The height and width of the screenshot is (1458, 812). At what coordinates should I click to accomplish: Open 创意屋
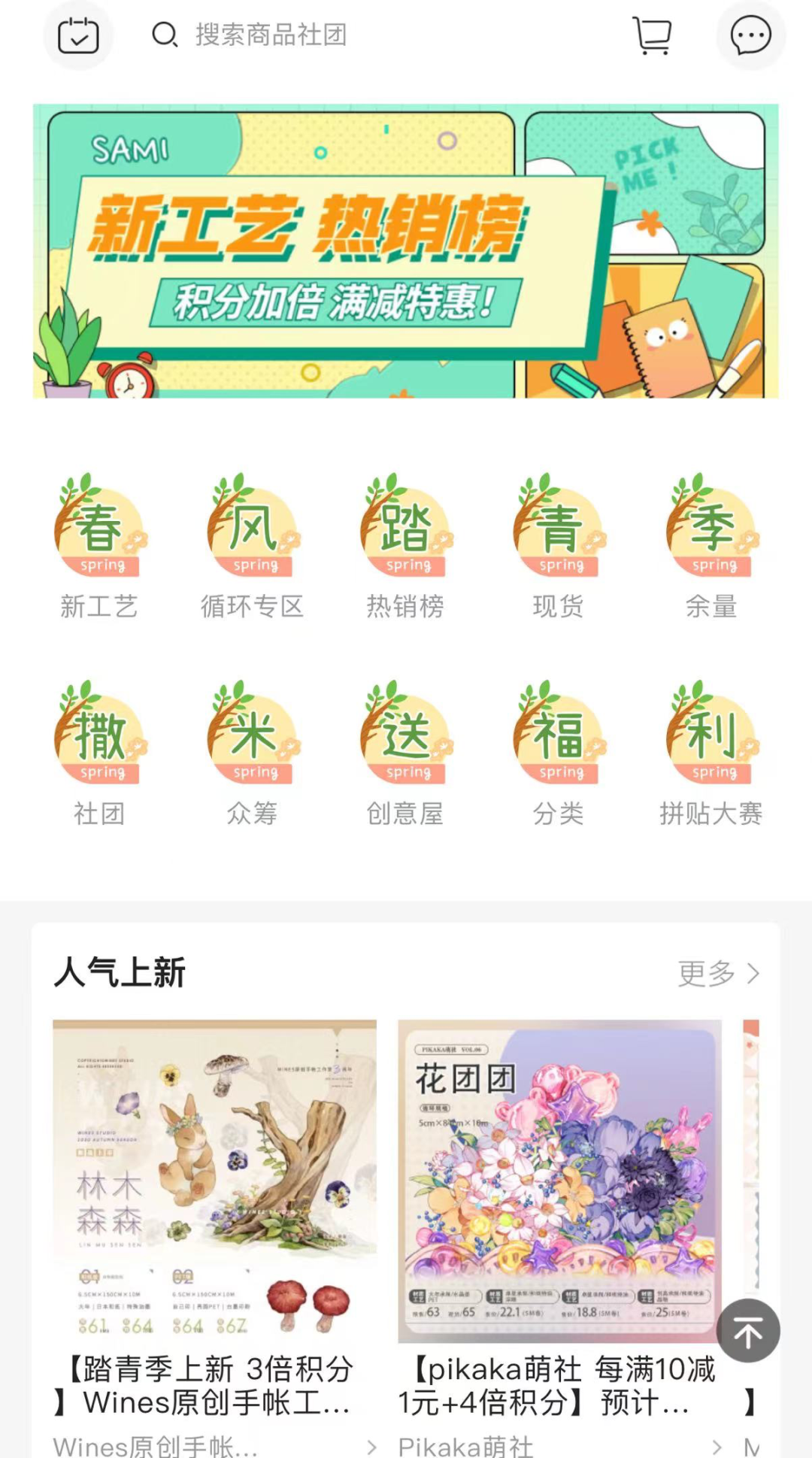[406, 753]
